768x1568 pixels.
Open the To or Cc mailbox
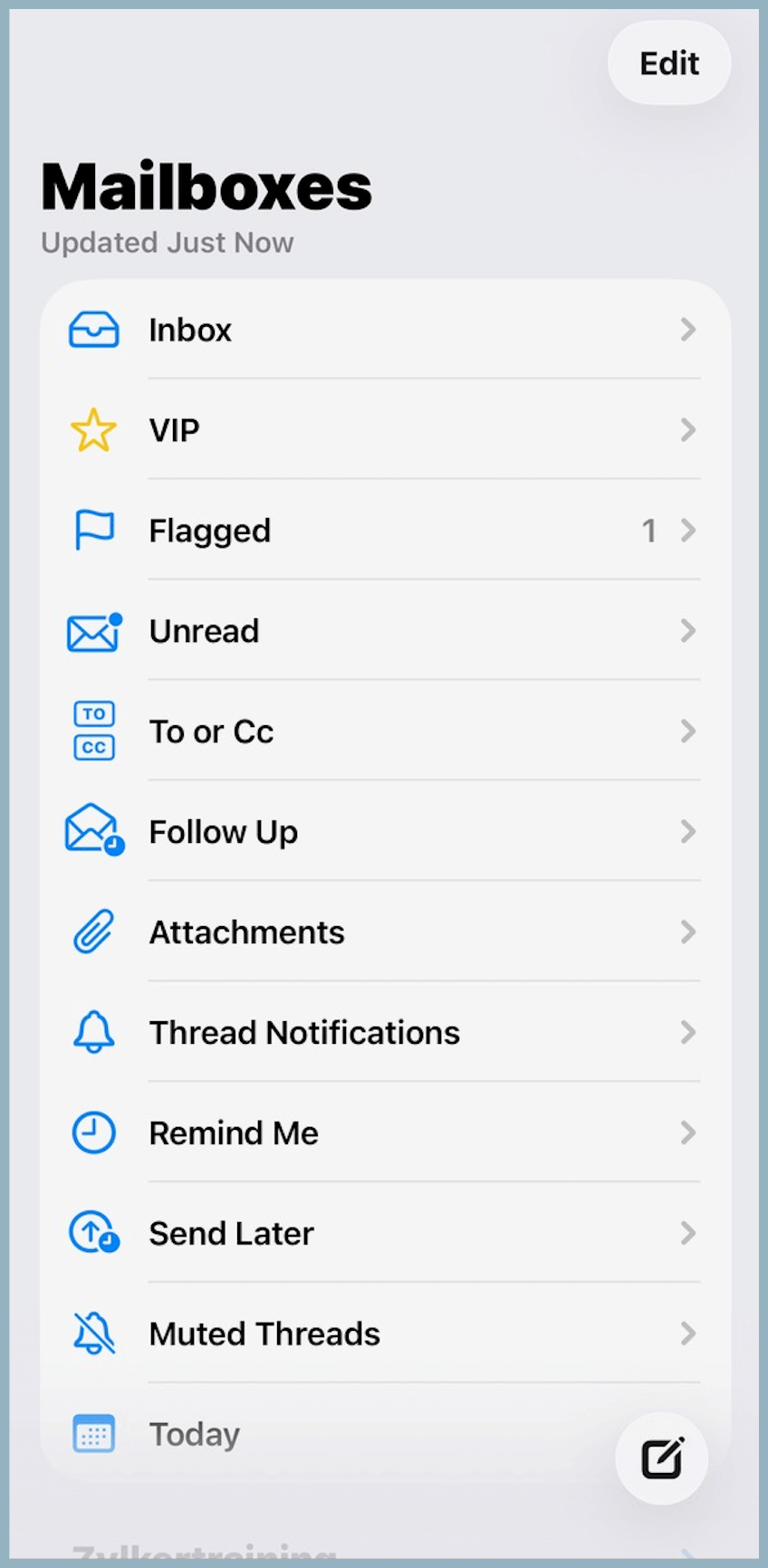pos(380,731)
